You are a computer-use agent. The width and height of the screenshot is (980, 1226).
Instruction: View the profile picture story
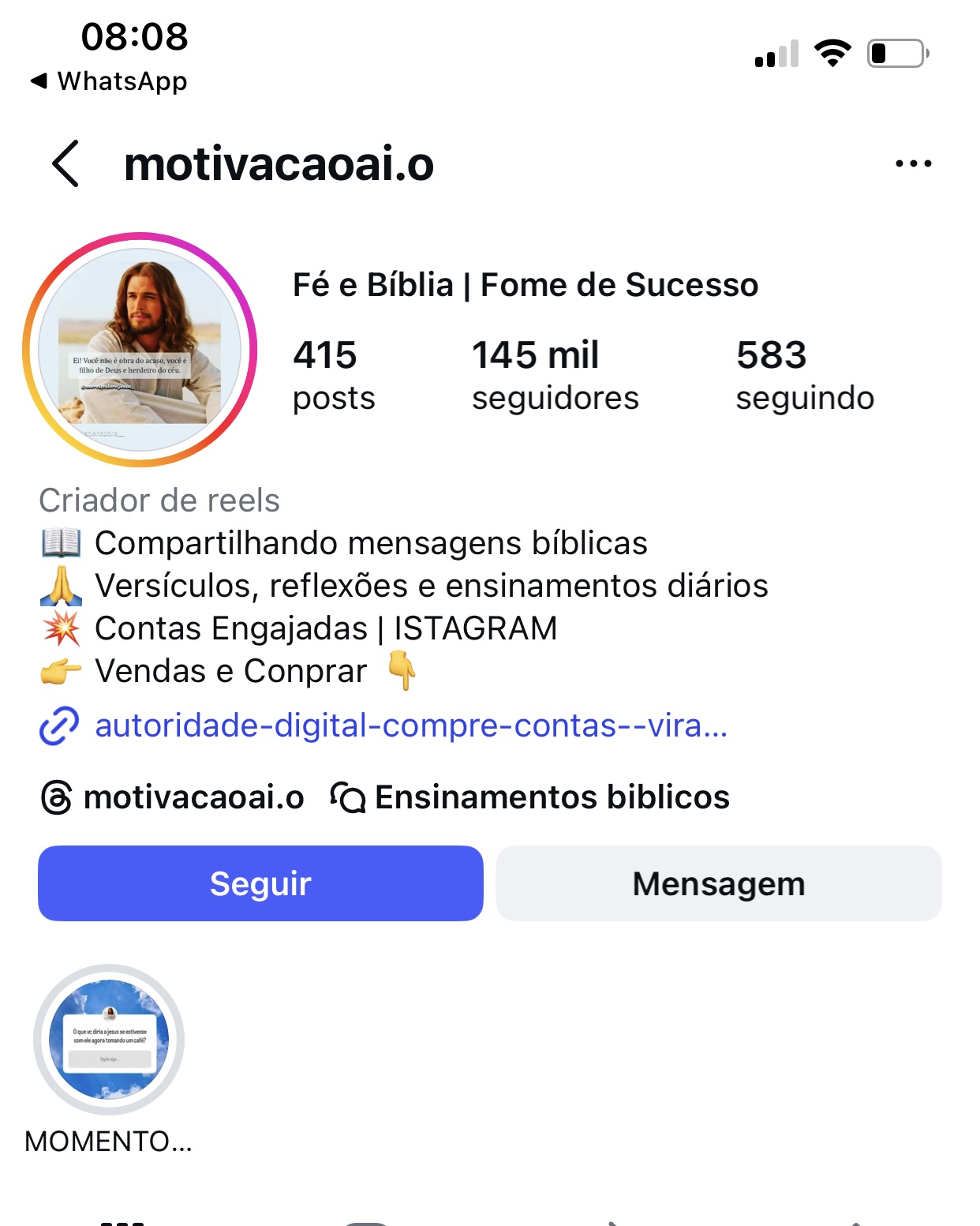pos(140,350)
